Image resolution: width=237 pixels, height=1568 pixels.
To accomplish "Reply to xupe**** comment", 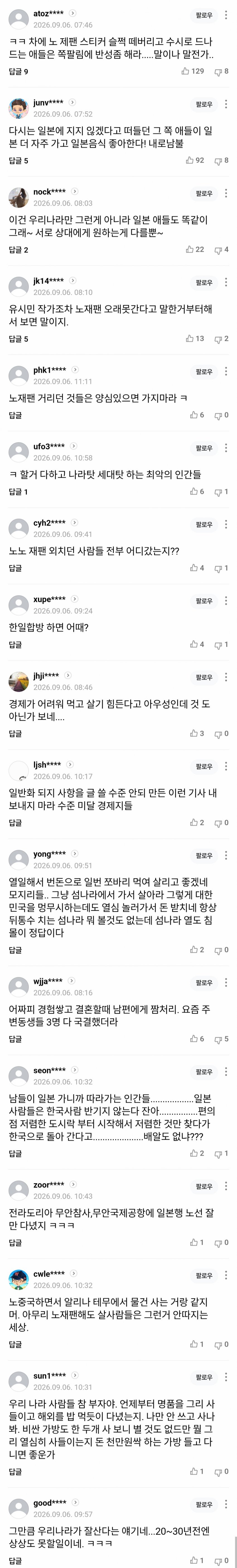I will [x=15, y=645].
